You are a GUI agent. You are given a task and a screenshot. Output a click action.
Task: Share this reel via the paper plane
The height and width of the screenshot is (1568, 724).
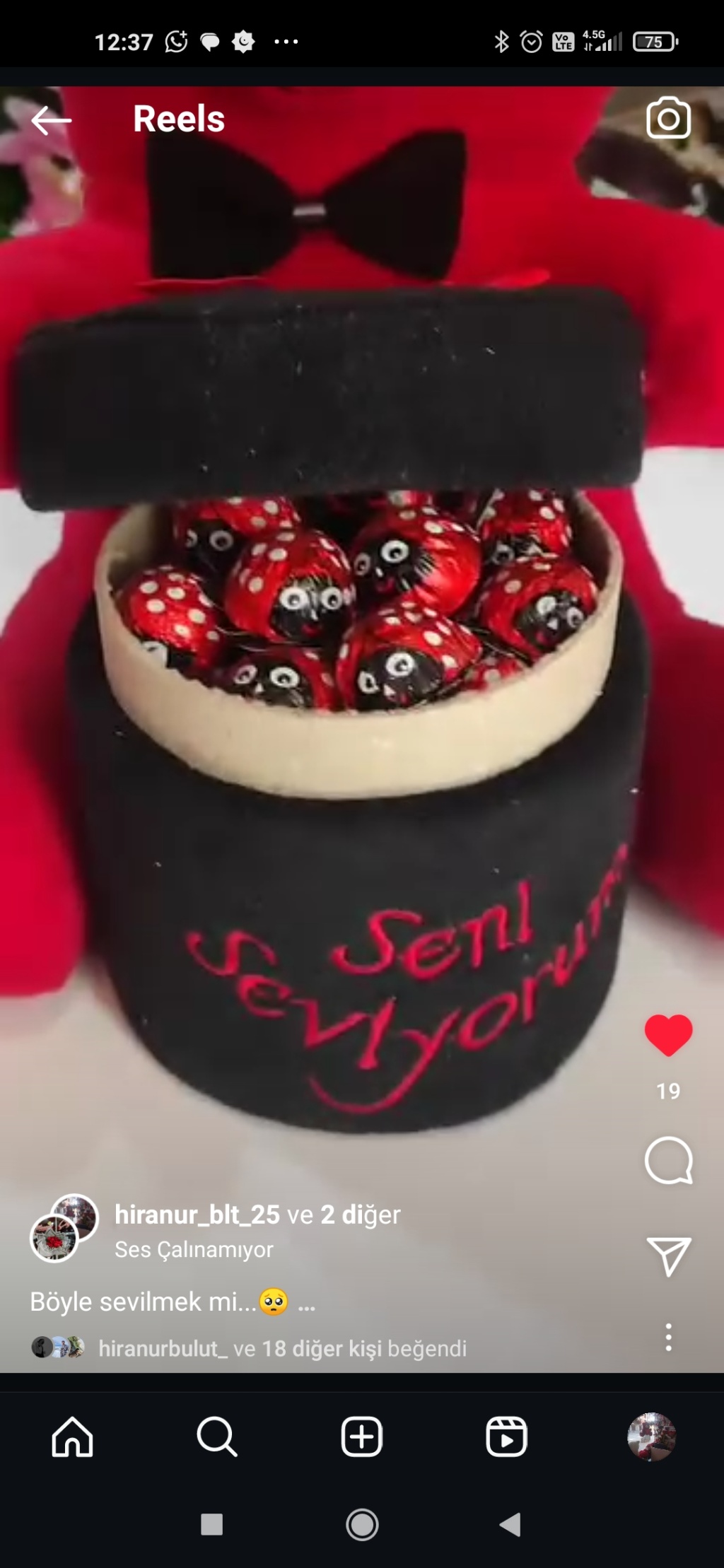pyautogui.click(x=668, y=1256)
